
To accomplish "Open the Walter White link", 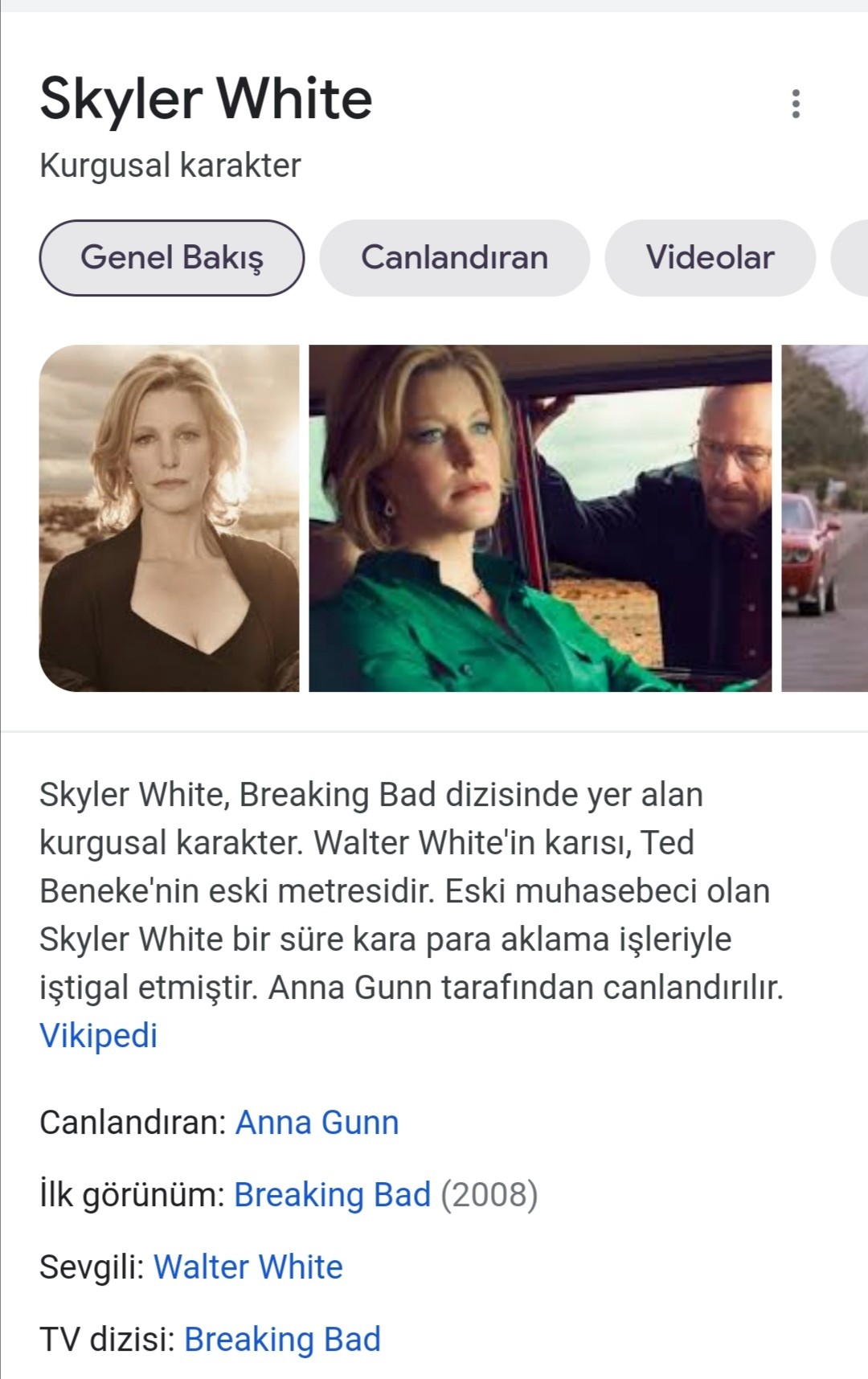I will pos(248,1267).
